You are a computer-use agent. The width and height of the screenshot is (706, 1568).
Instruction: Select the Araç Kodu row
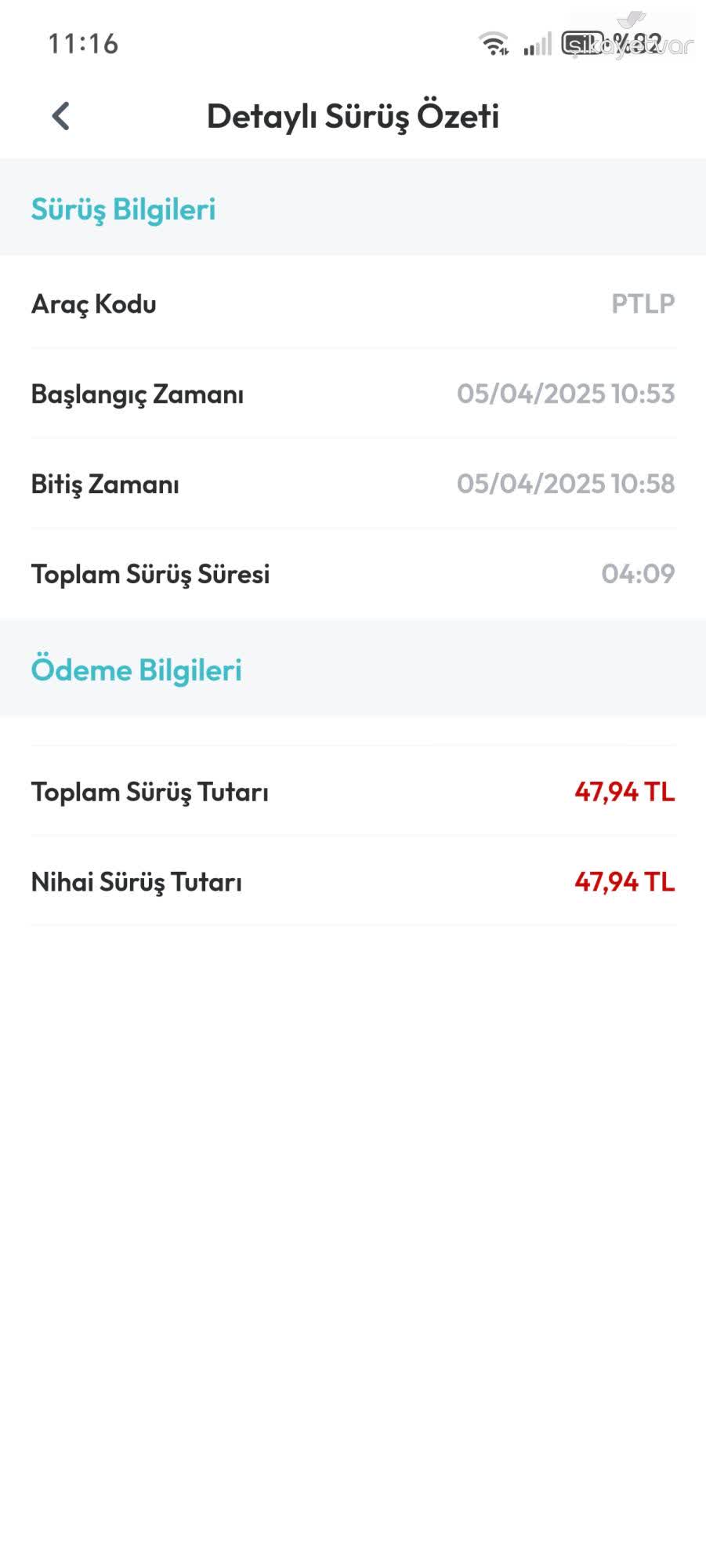click(x=353, y=304)
